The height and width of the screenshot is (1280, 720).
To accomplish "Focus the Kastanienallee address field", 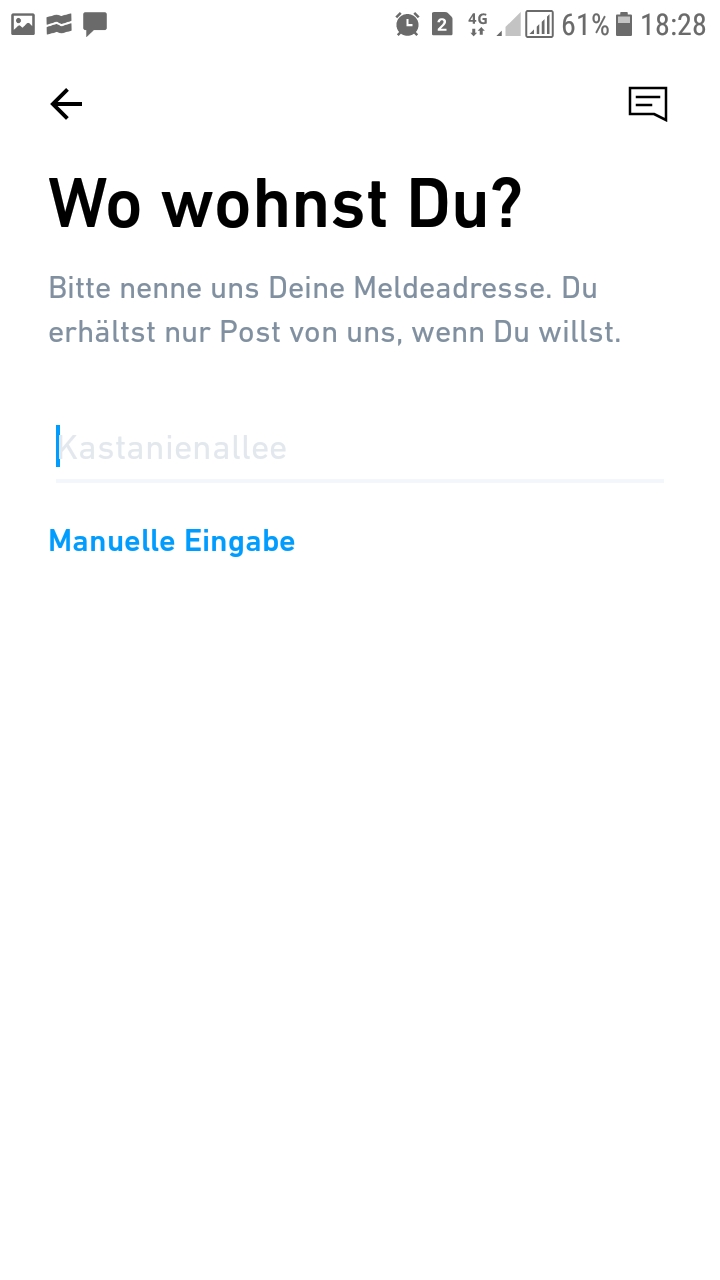I will pos(358,448).
